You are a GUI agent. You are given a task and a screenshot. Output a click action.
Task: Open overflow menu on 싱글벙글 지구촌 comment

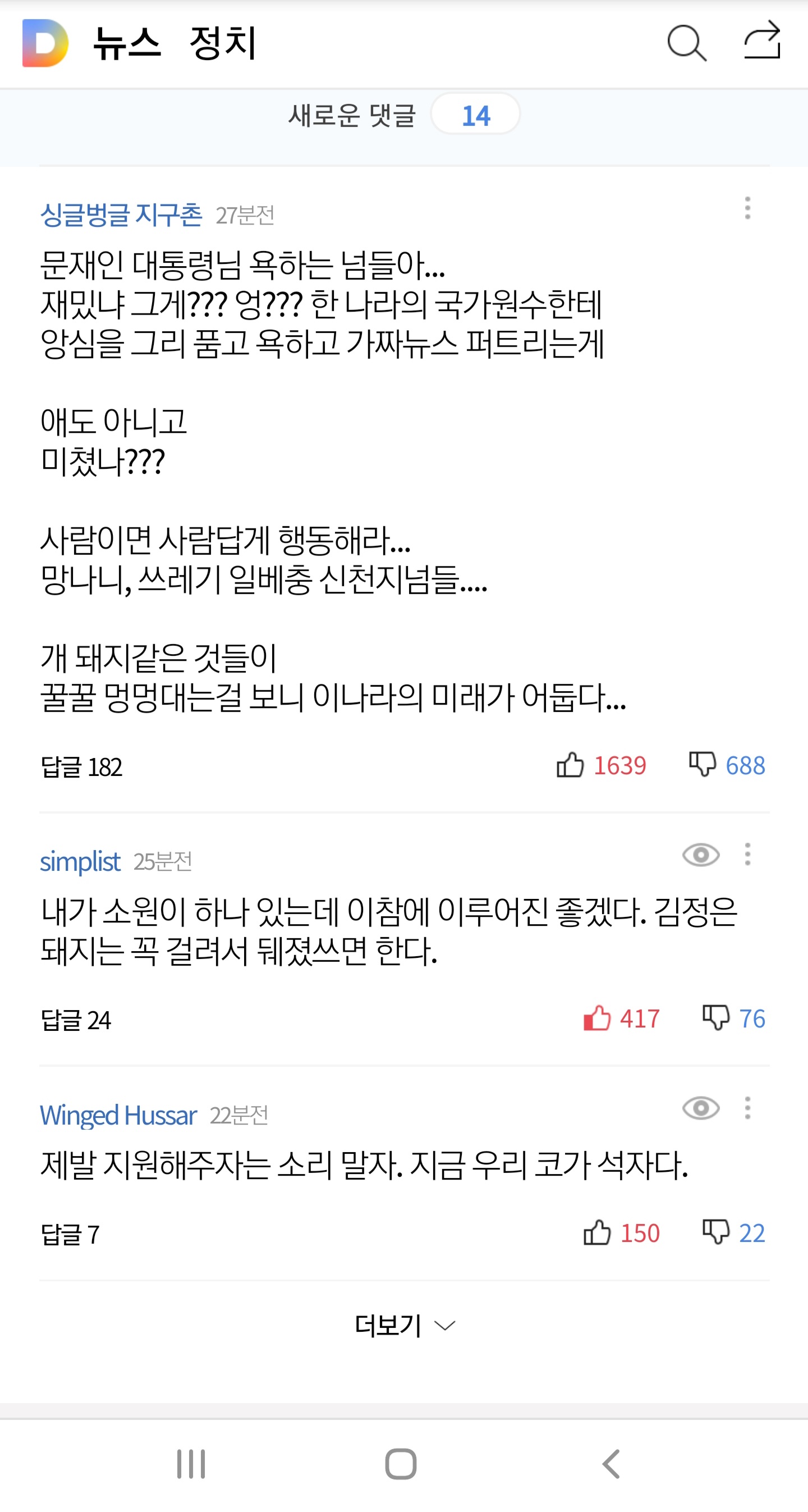[x=747, y=208]
